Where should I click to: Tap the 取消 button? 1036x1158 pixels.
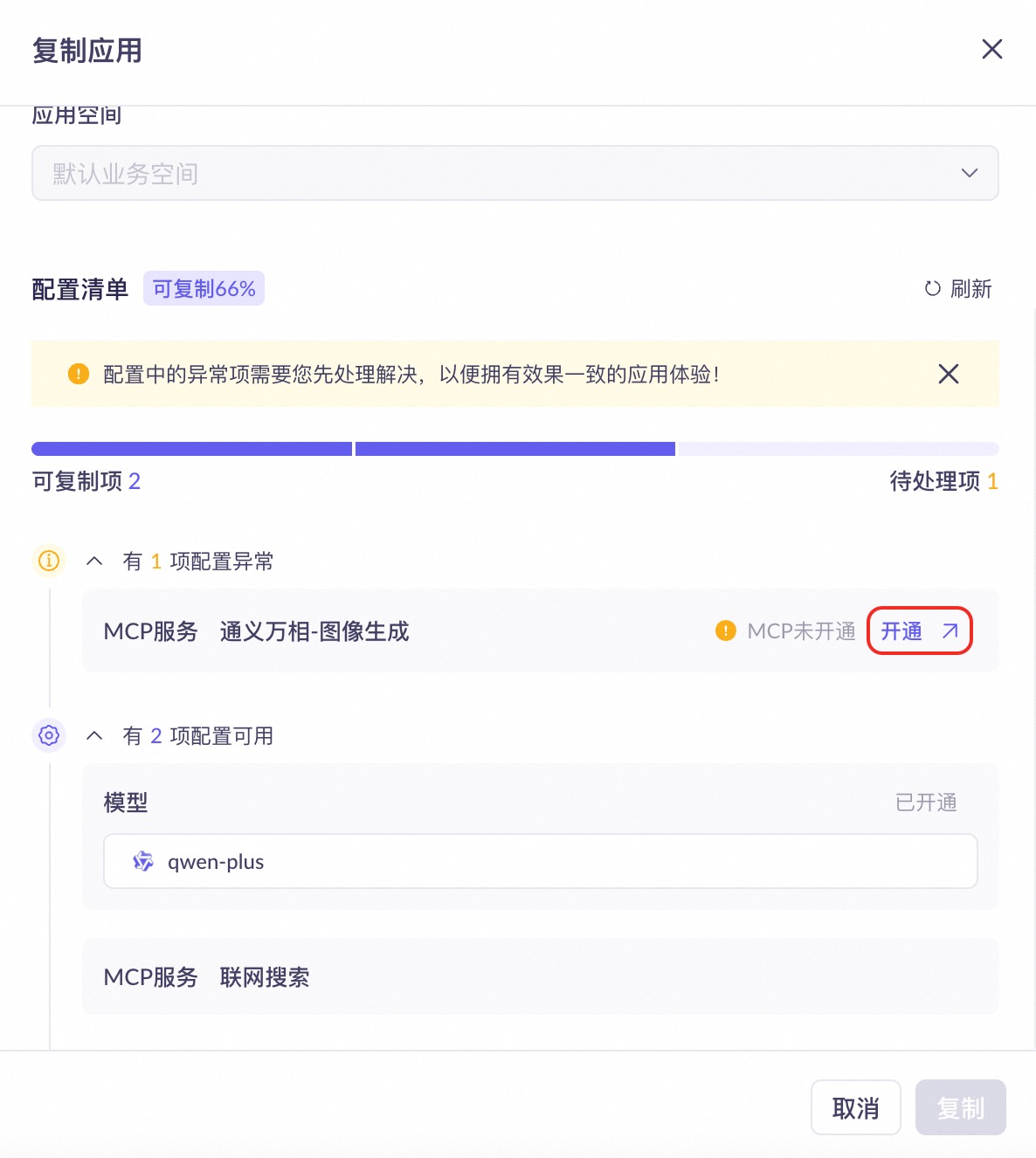point(855,1108)
